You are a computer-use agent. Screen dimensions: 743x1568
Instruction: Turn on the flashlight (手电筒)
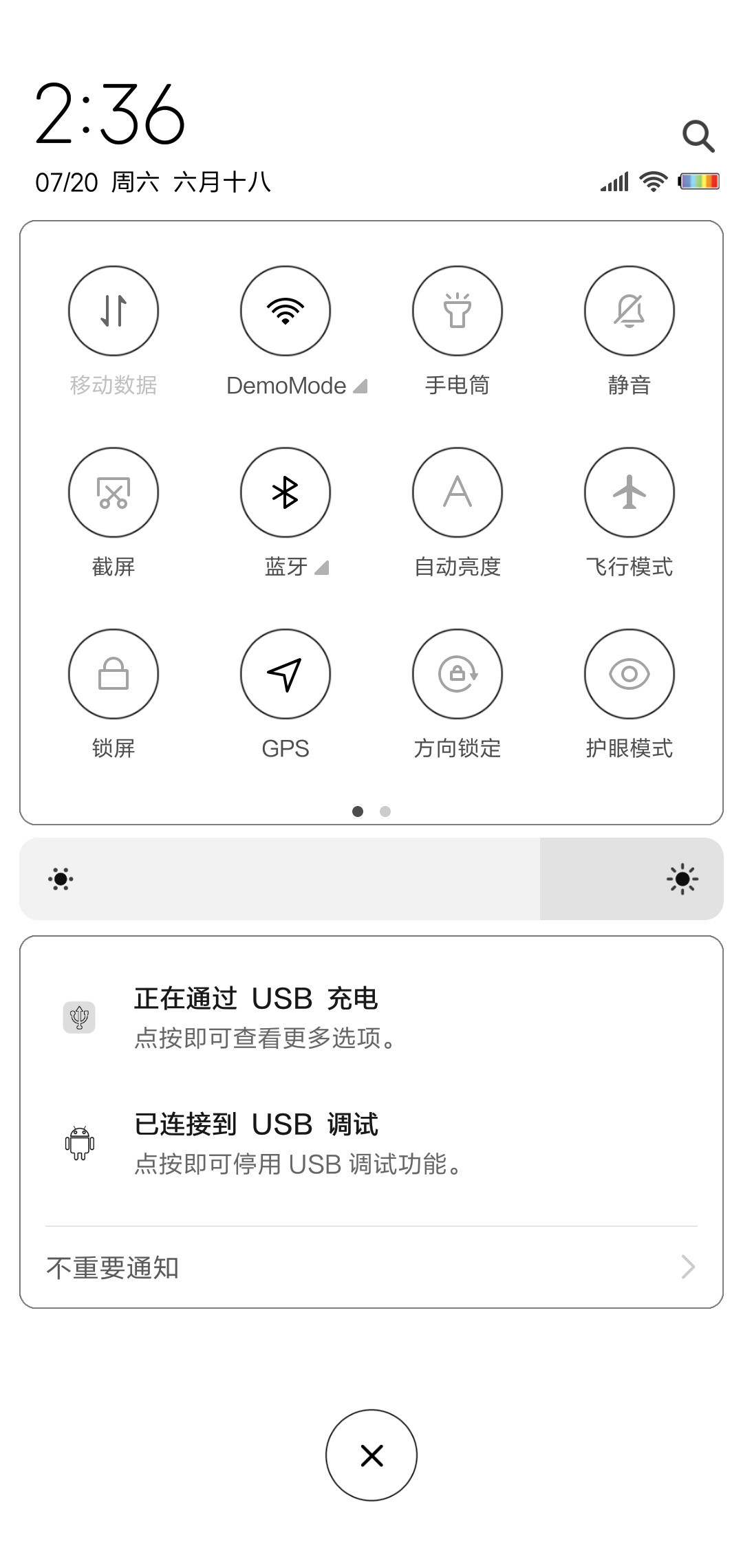[x=457, y=311]
